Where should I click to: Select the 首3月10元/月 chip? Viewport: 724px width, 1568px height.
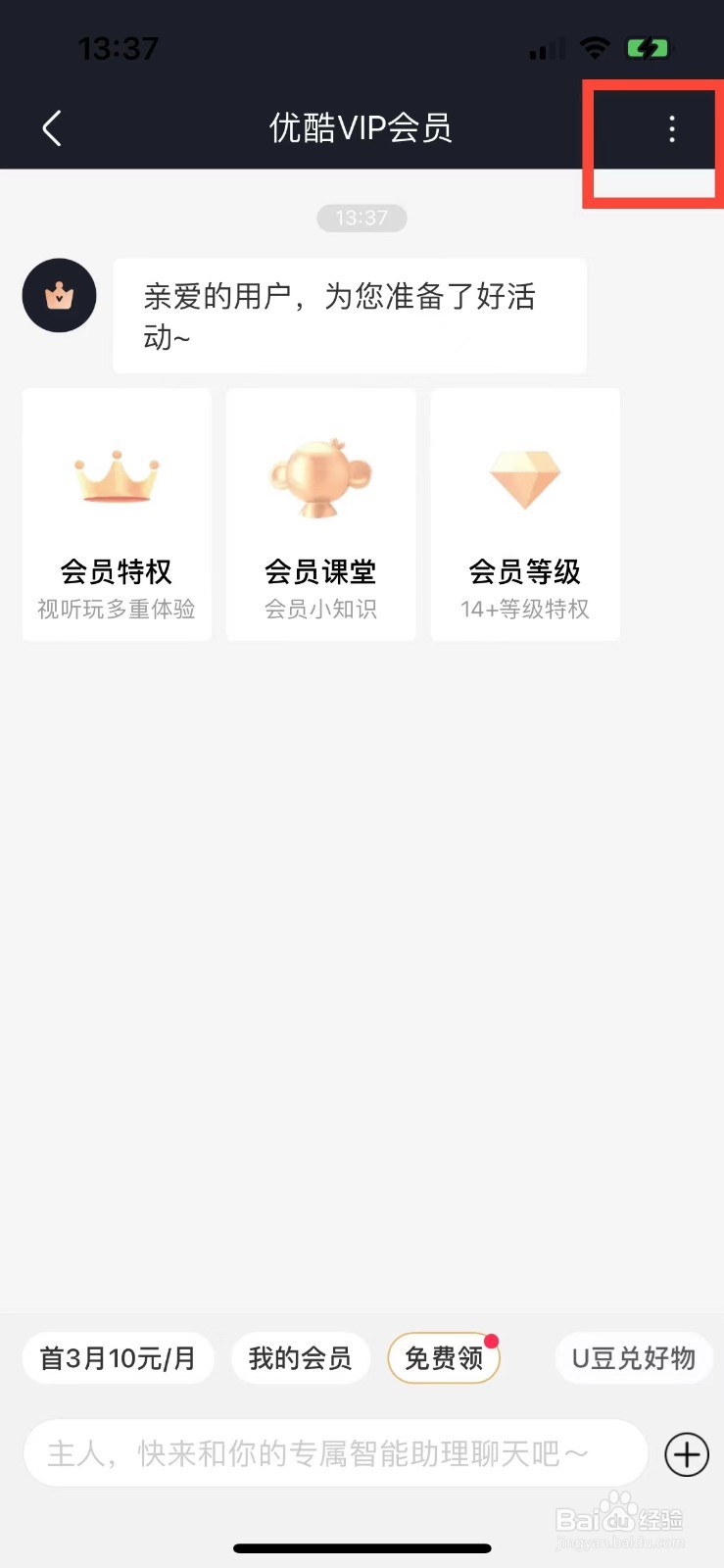click(x=118, y=1358)
